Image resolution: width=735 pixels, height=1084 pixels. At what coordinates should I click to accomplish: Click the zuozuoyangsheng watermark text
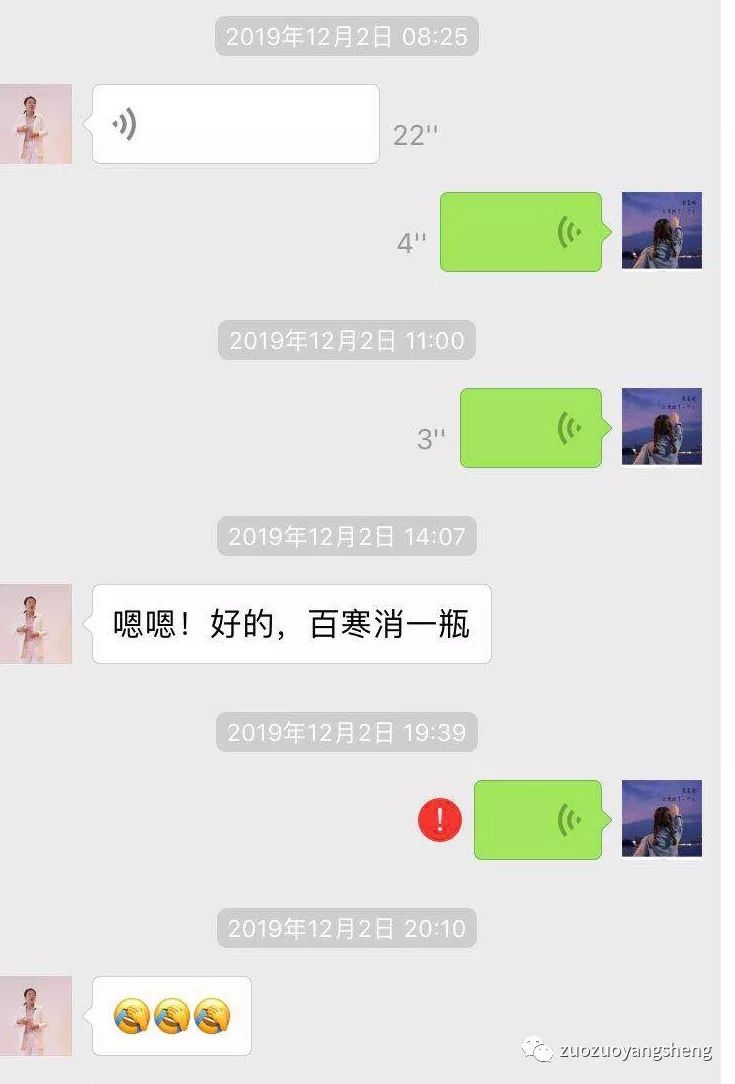(630, 1052)
